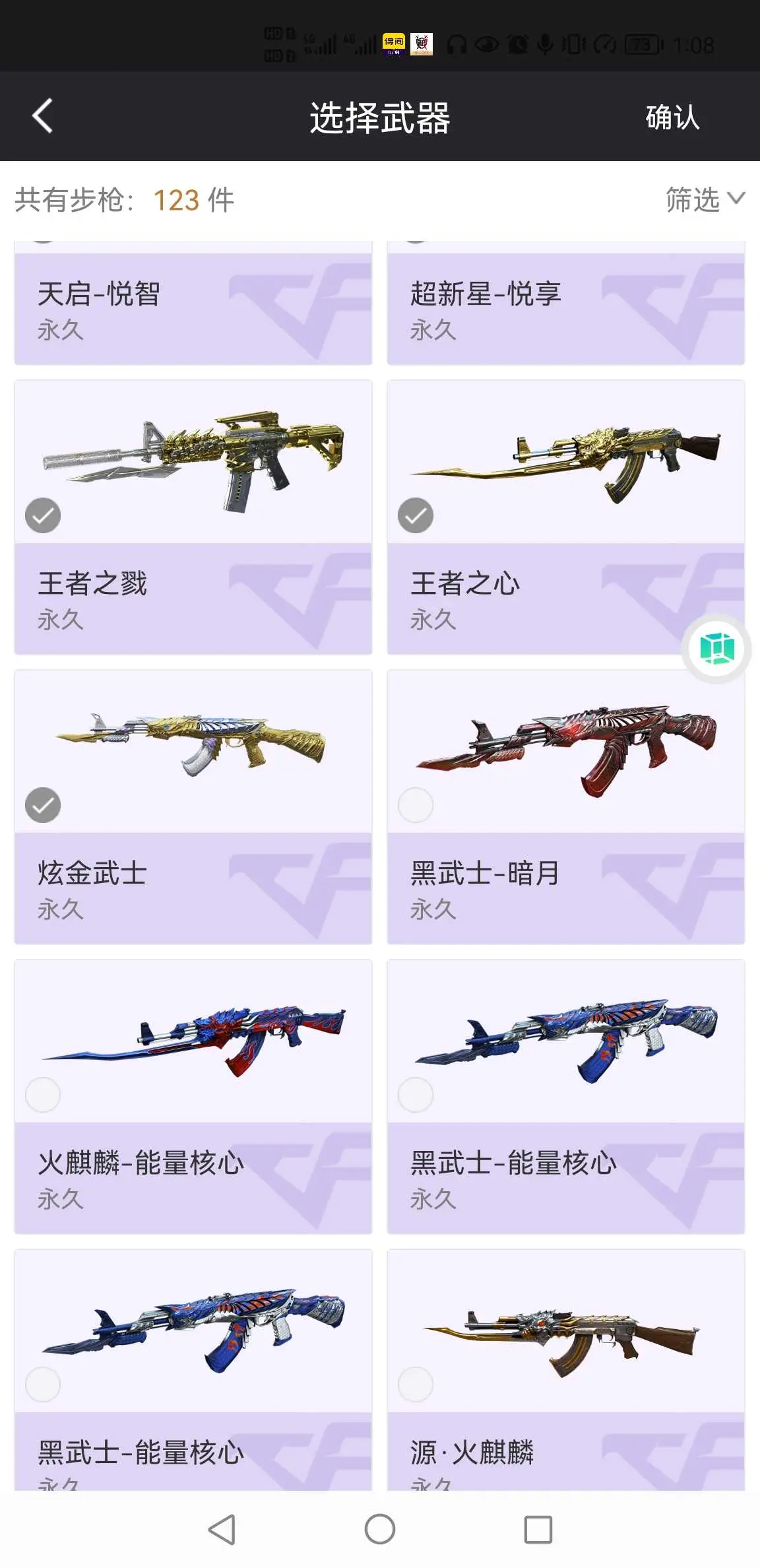760x1568 pixels.
Task: Confirm the selection with 确认
Action: coord(672,117)
